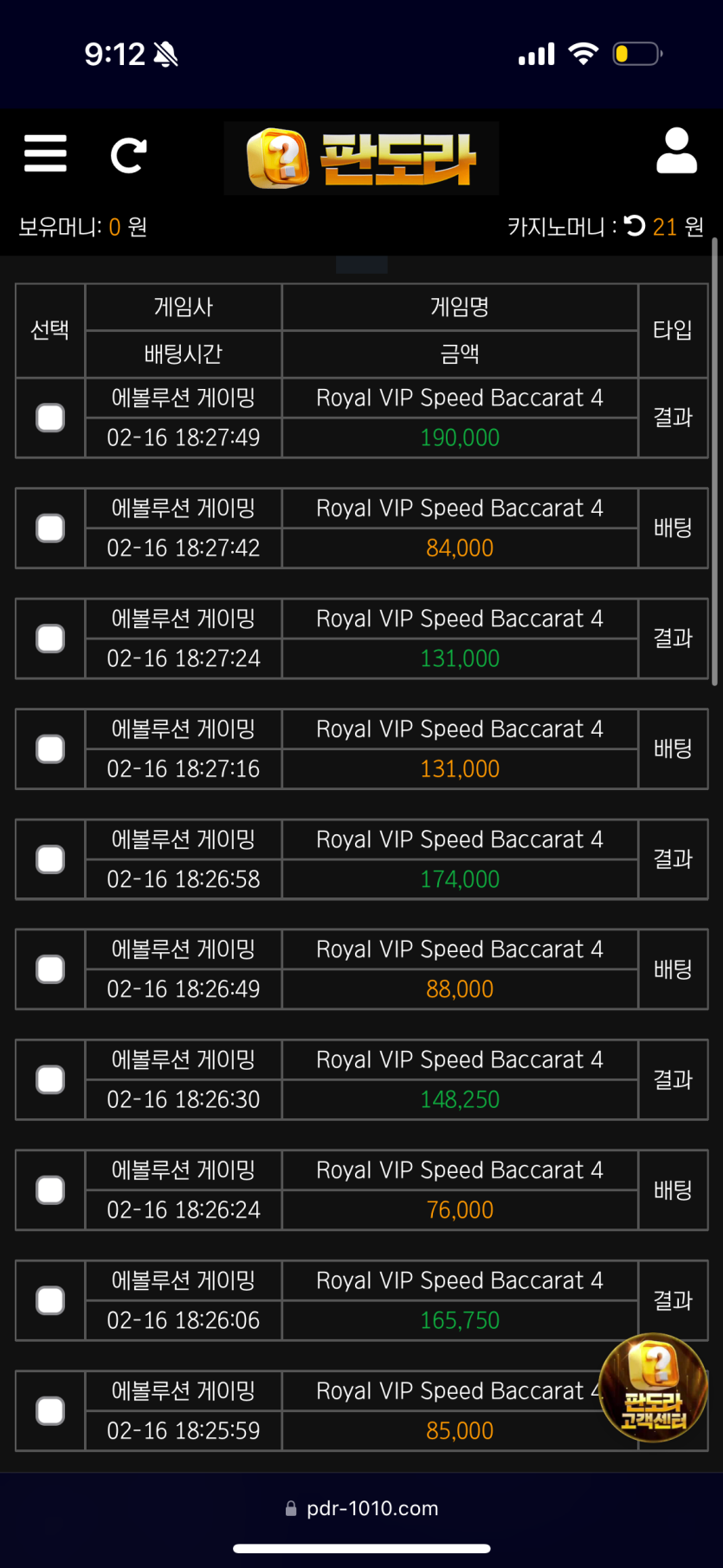This screenshot has height=1568, width=723.
Task: Check the box next to the 174,000 result
Action: tap(49, 859)
